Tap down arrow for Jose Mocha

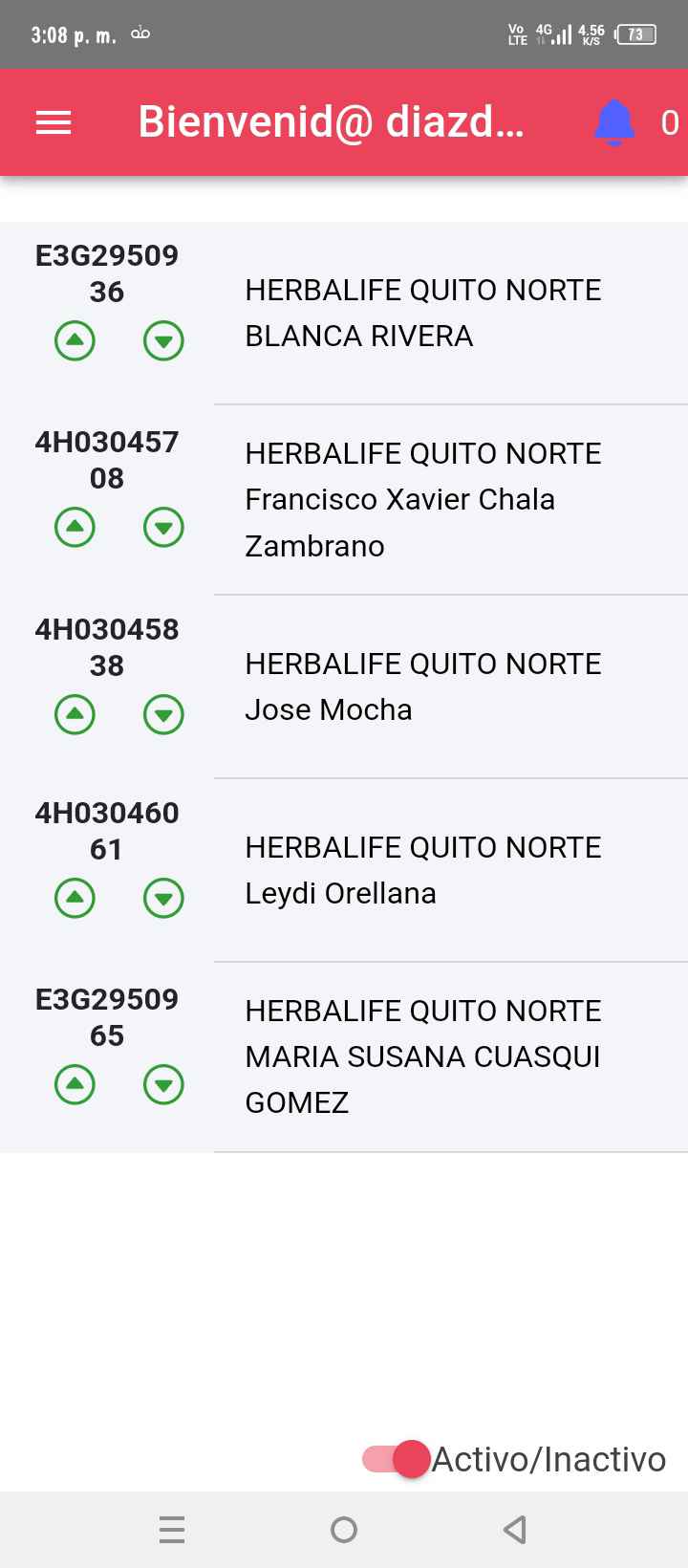tap(163, 714)
